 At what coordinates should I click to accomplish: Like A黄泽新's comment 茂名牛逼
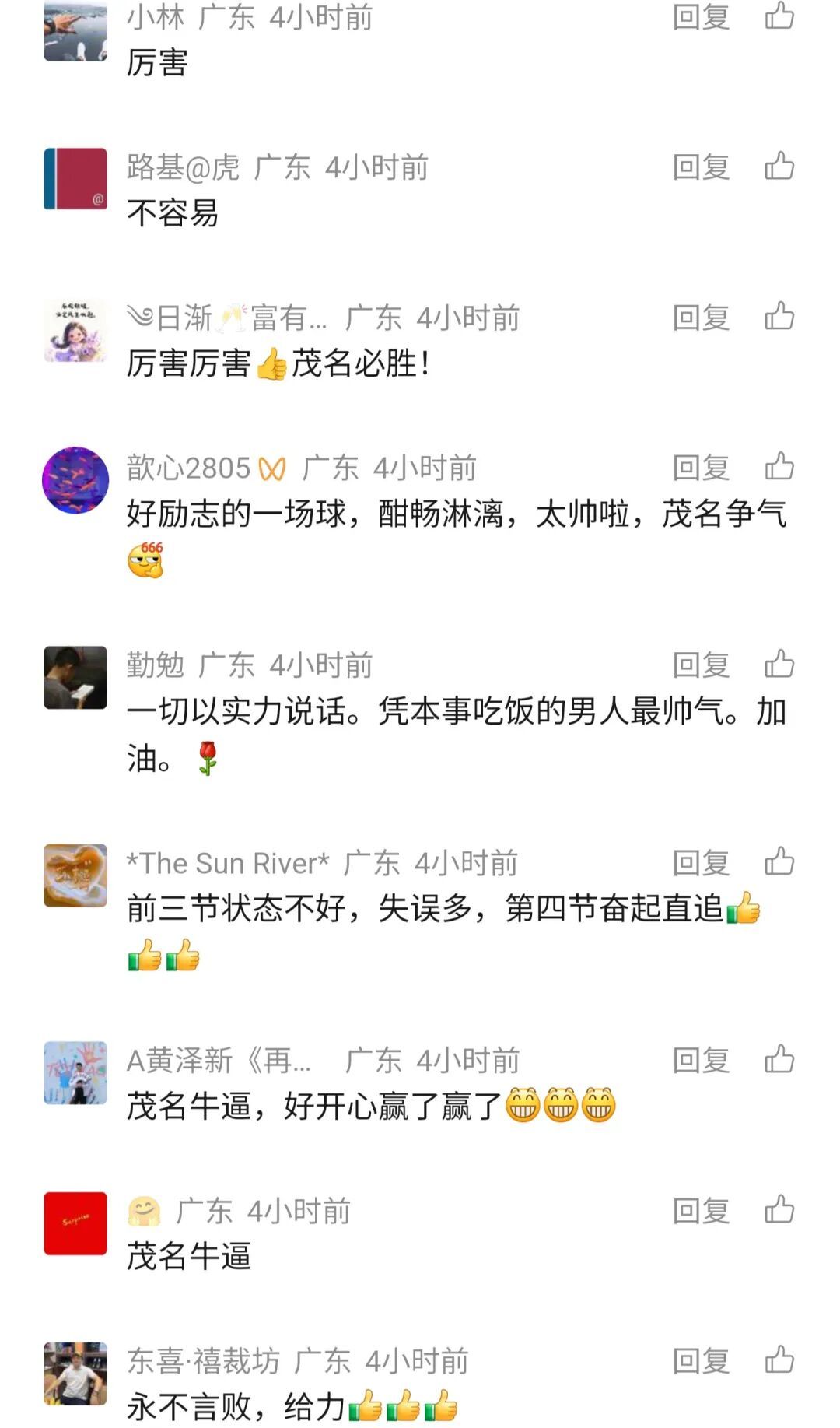779,1059
